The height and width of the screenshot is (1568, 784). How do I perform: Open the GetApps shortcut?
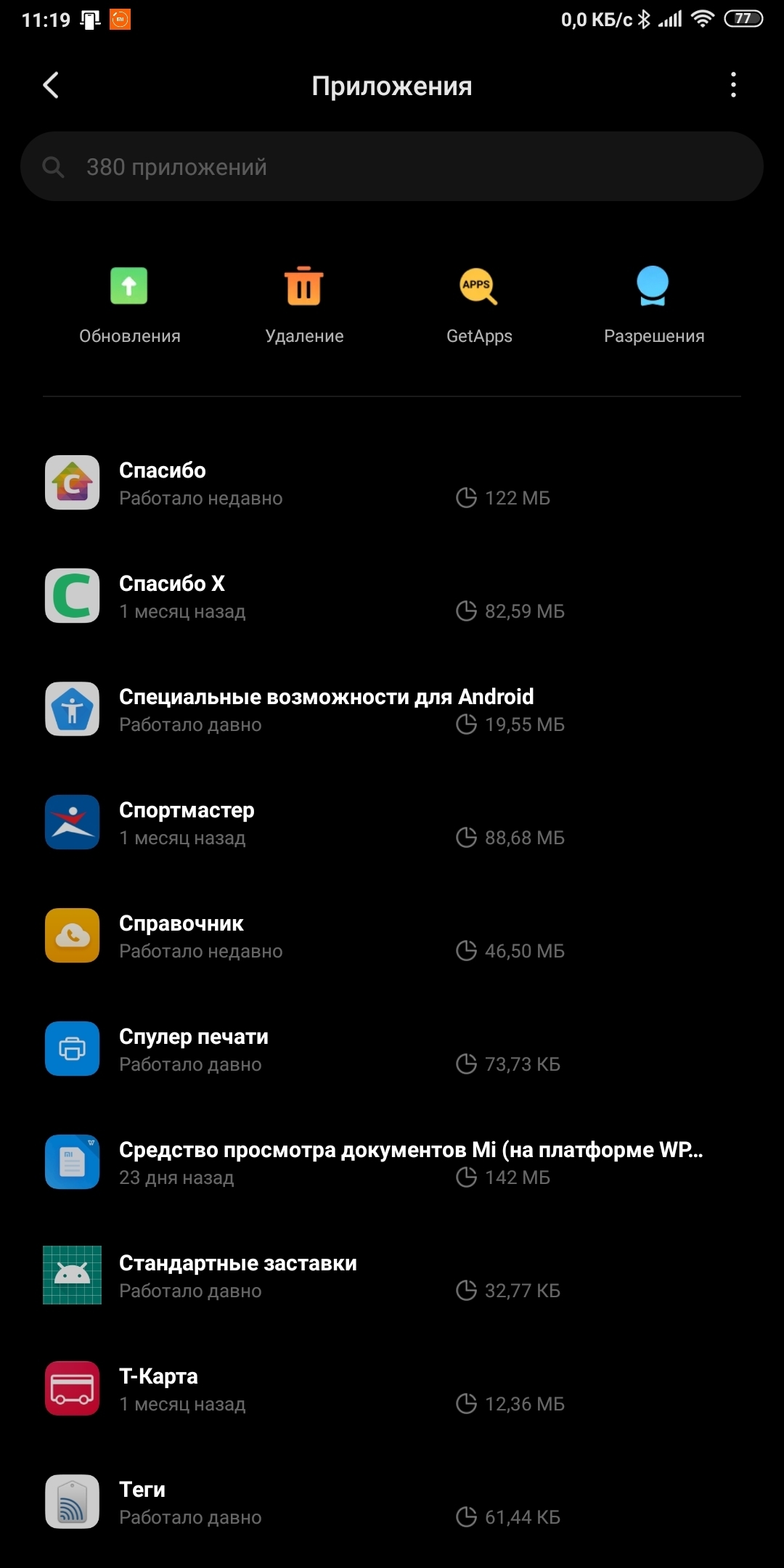[479, 305]
